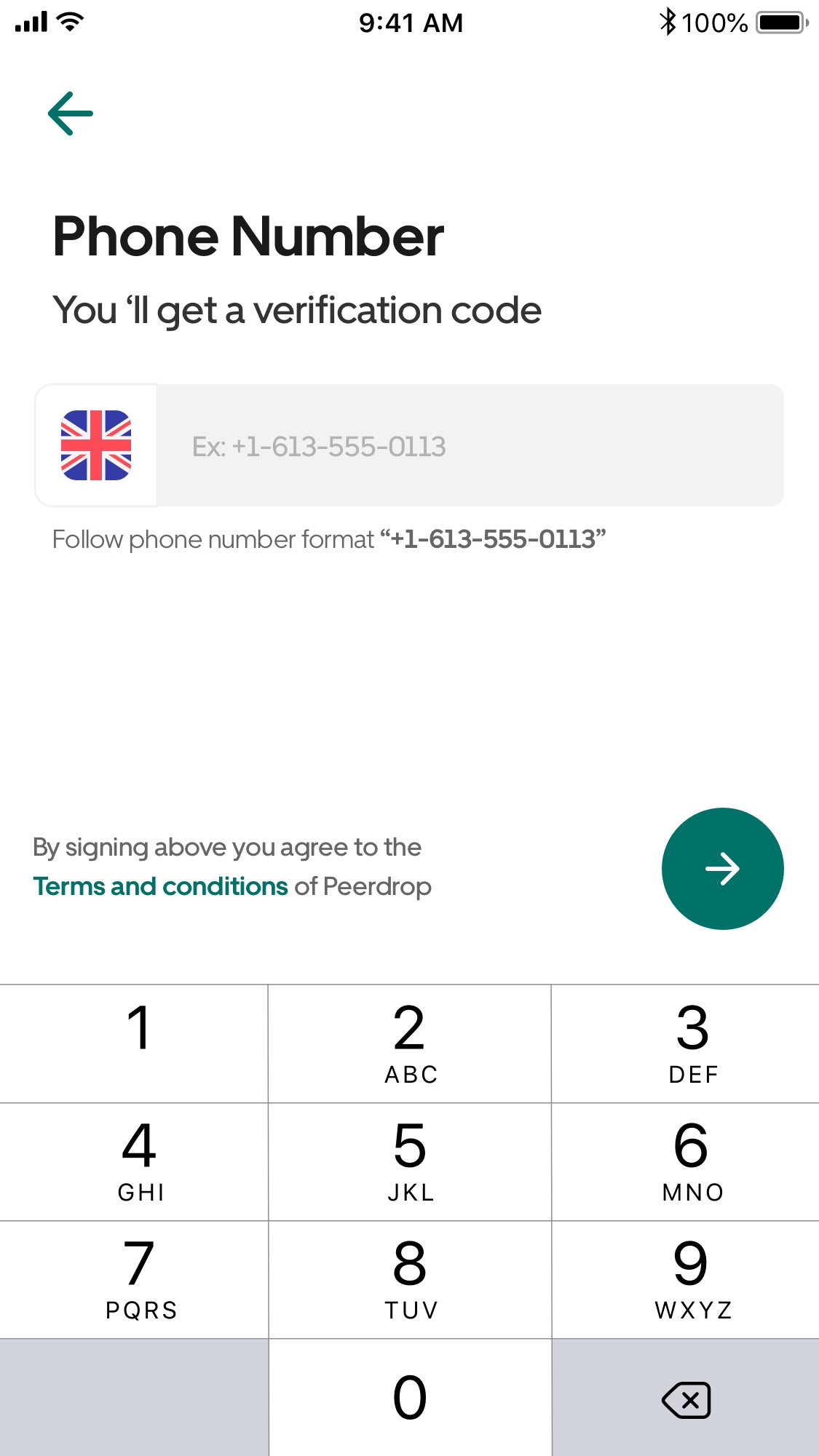Enter digit 5 on the keypad
Viewport: 819px width, 1456px height.
410,1162
